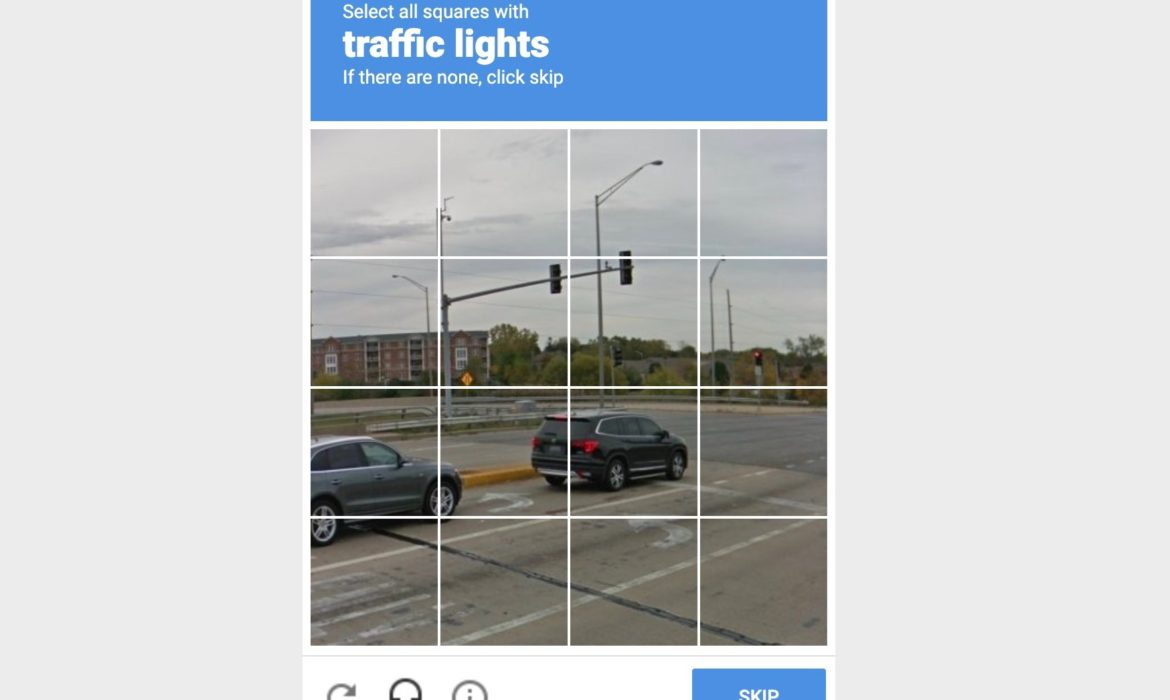Reload to get a new challenge
This screenshot has width=1170, height=700.
pos(342,691)
